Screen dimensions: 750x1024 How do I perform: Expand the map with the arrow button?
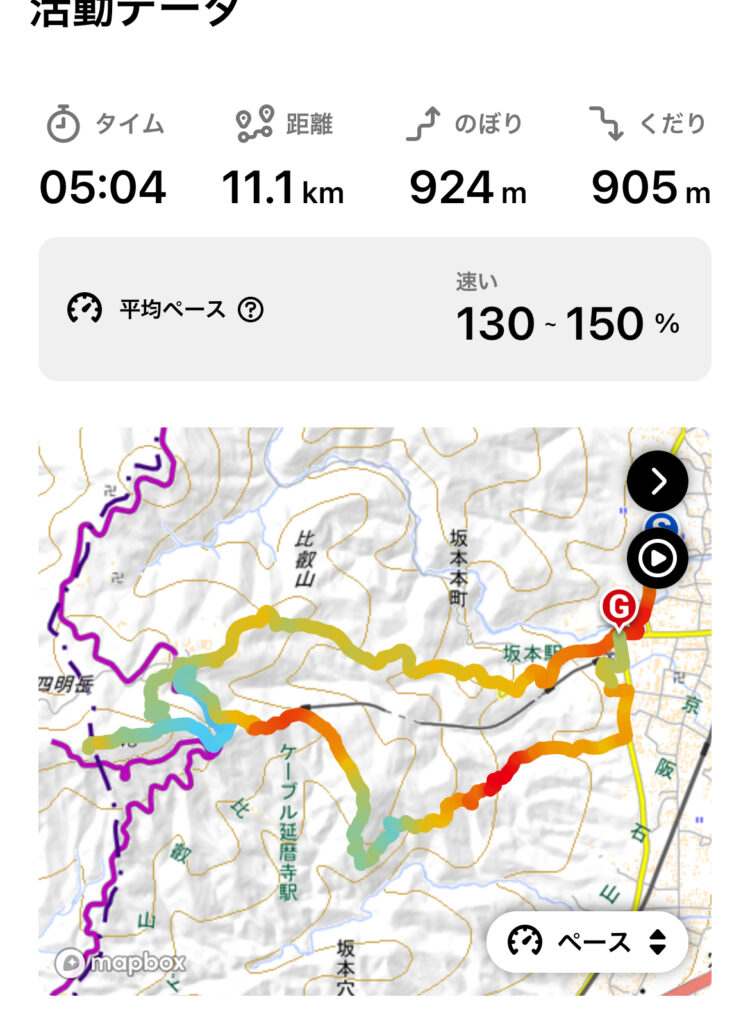point(657,482)
